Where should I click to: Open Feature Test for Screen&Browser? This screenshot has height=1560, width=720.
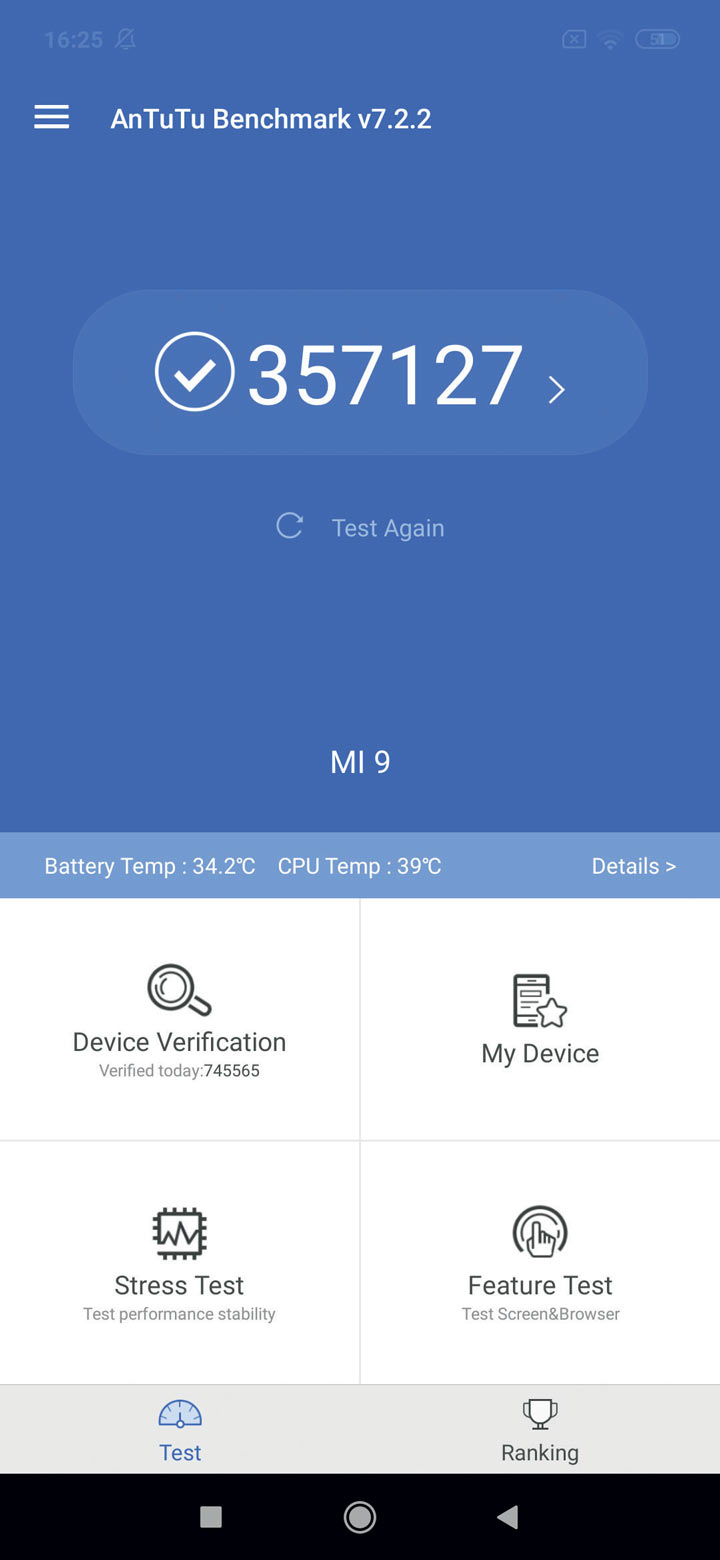coord(540,1263)
